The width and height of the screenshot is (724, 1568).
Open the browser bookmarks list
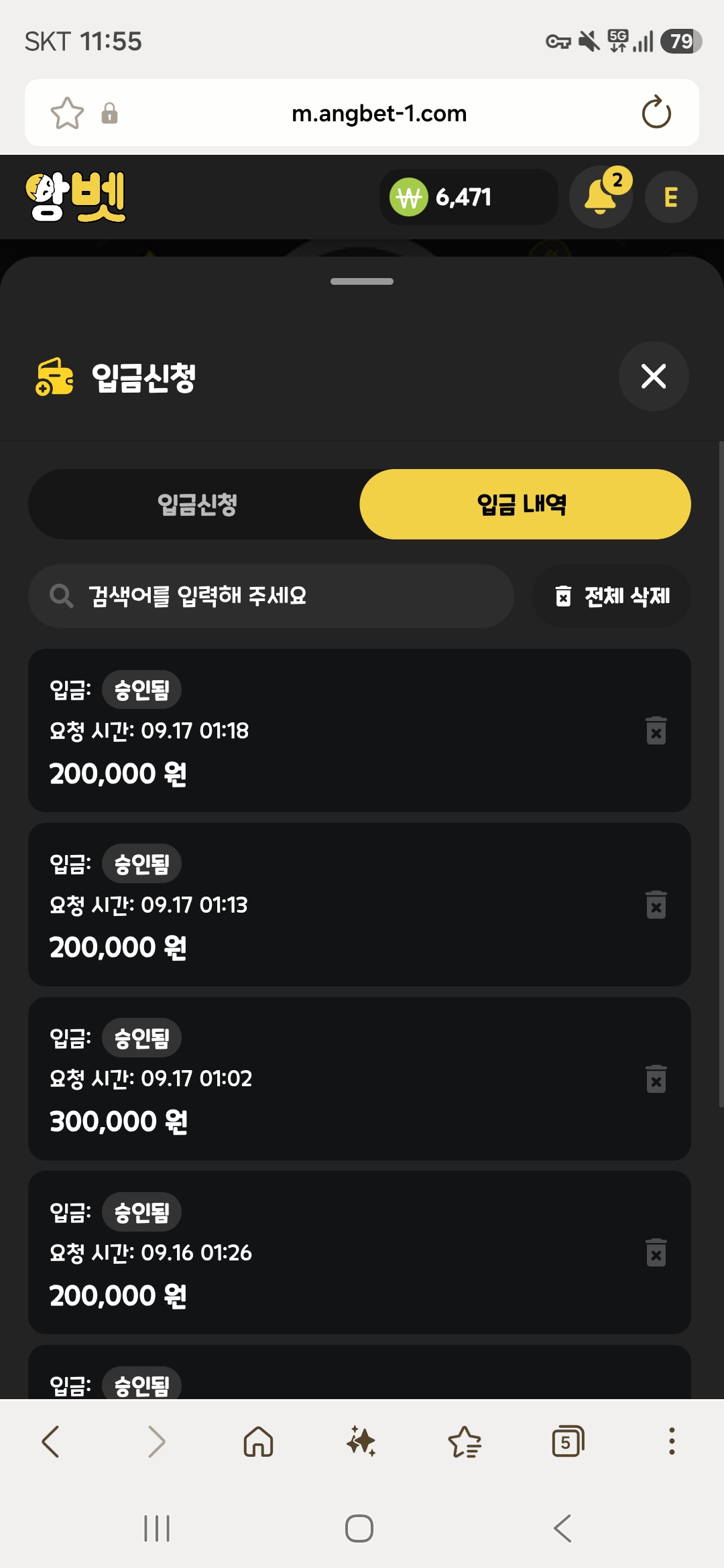point(465,1441)
